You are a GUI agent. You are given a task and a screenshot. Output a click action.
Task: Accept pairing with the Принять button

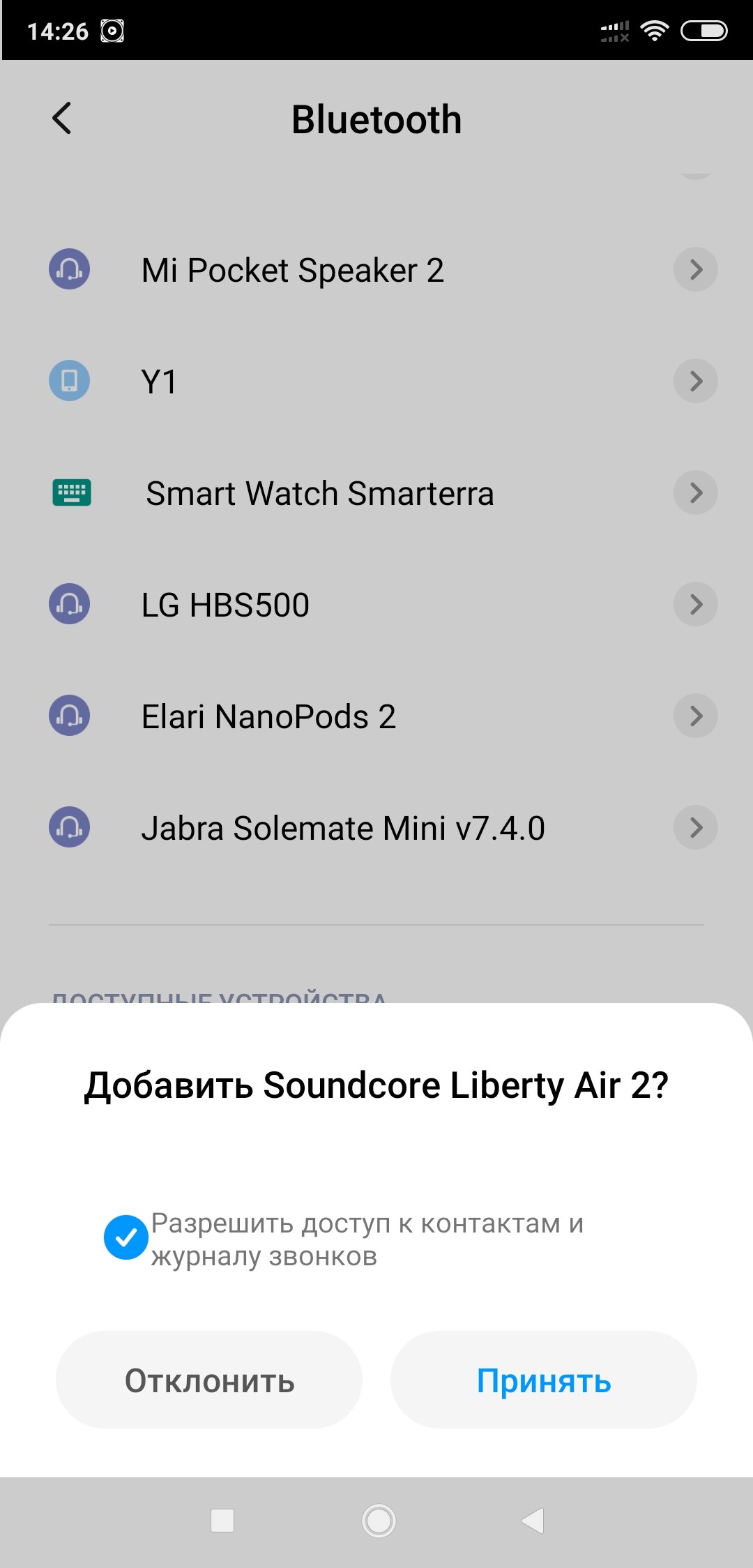click(x=544, y=1380)
